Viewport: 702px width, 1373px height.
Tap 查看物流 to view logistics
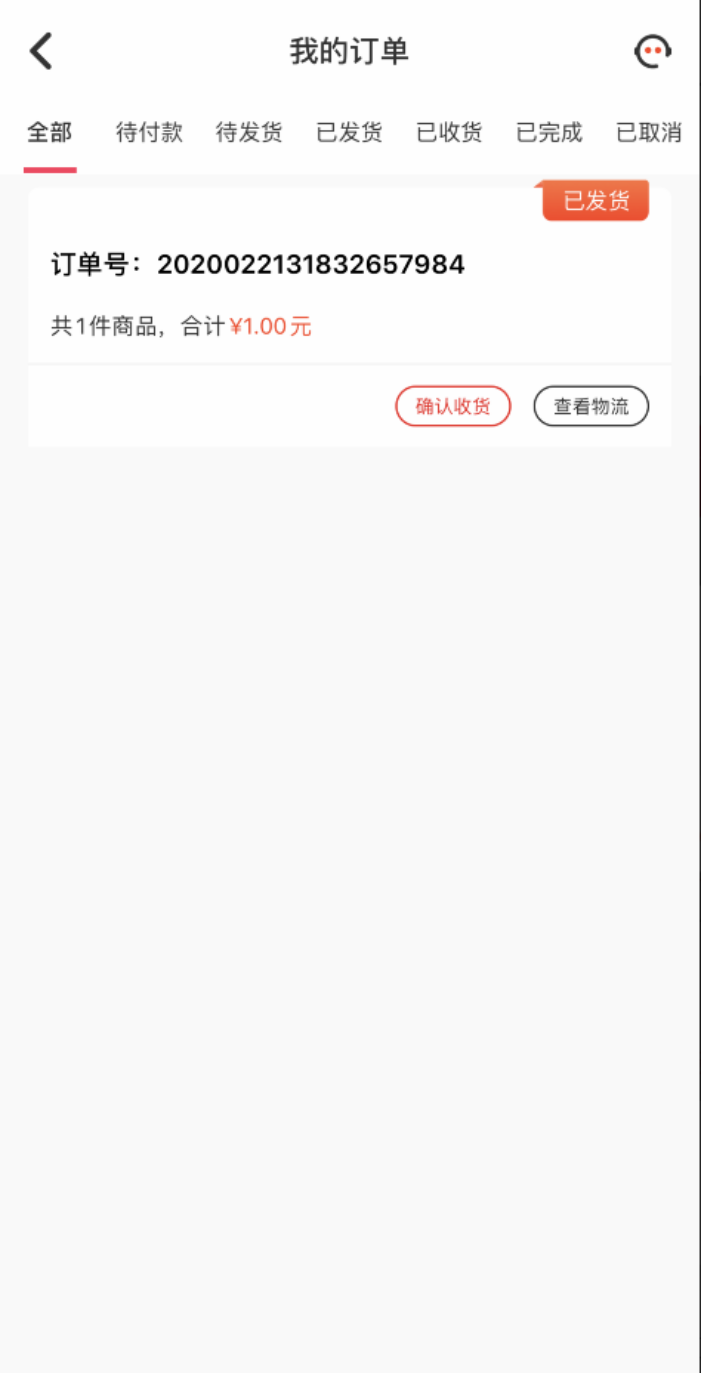tap(591, 407)
